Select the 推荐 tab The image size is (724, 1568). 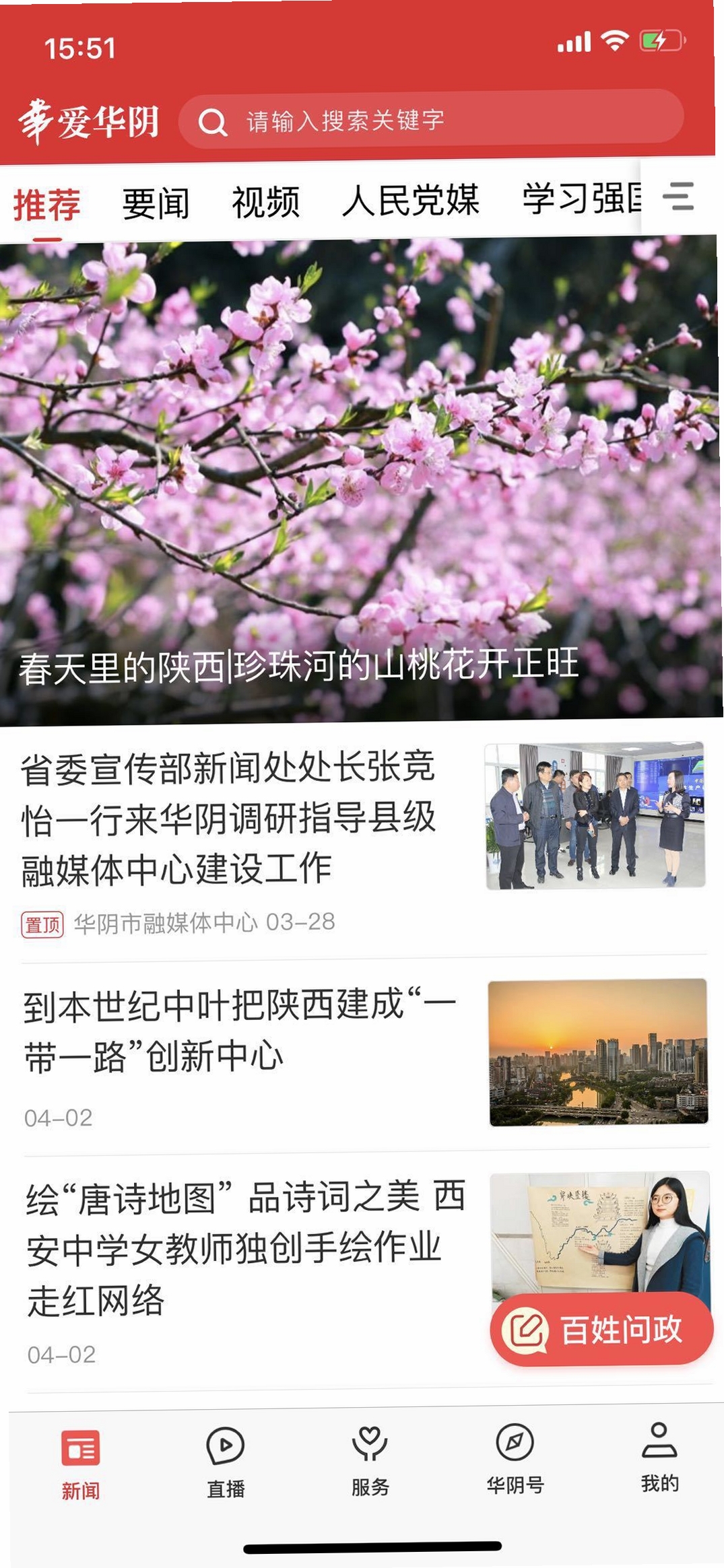click(47, 205)
